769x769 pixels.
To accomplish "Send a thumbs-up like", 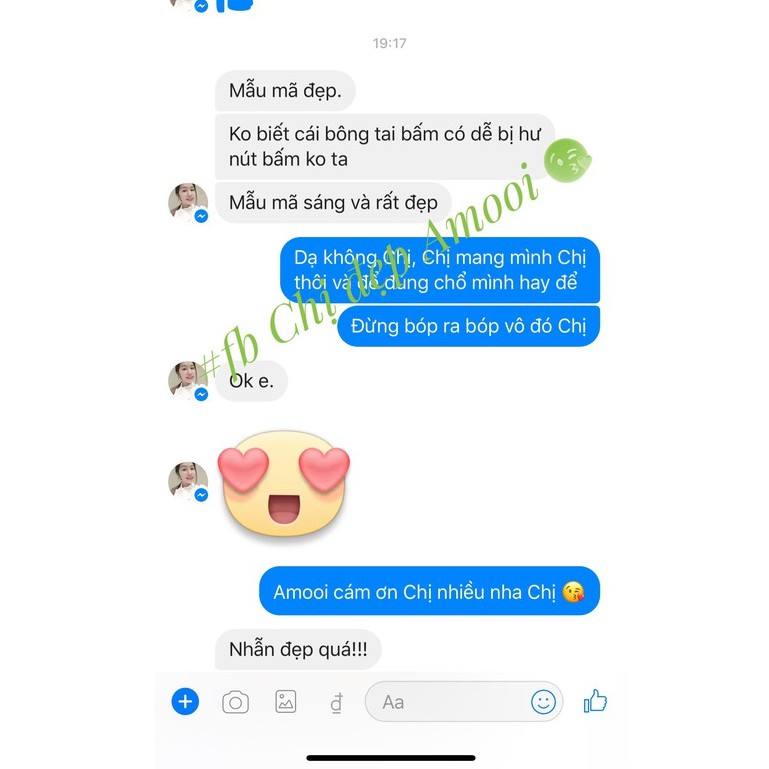I will (595, 700).
